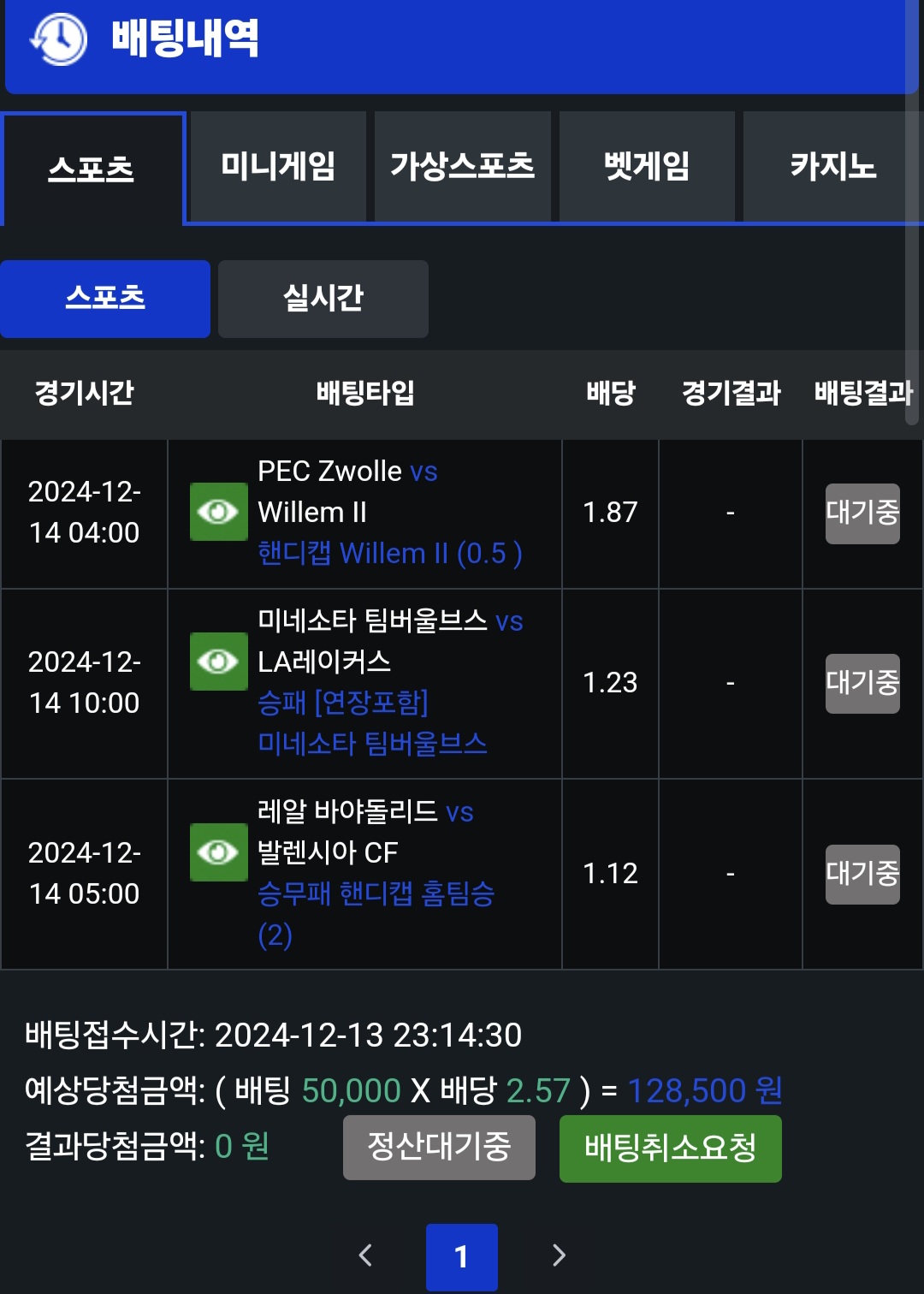This screenshot has width=924, height=1294.
Task: Switch to the 카지노 tab
Action: 832,166
